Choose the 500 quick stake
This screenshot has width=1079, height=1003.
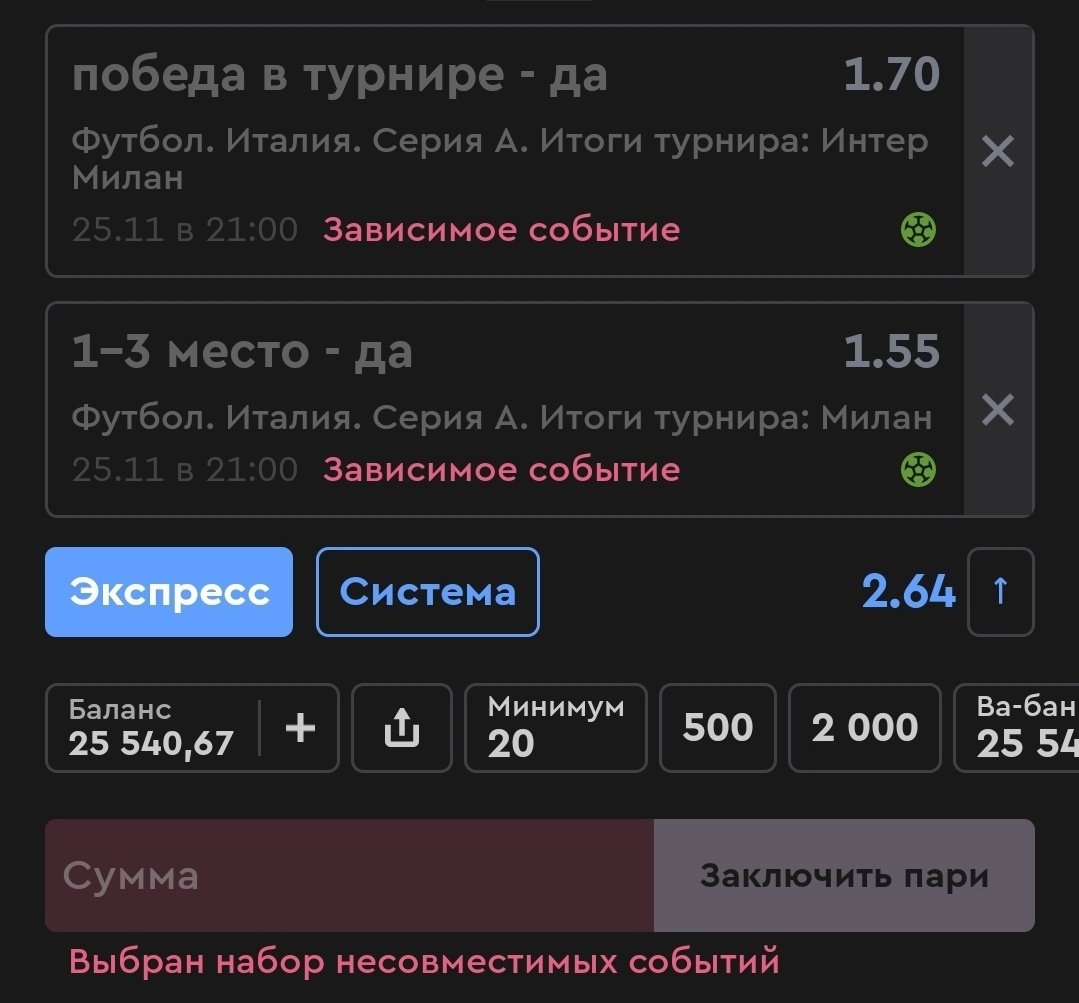[x=717, y=728]
